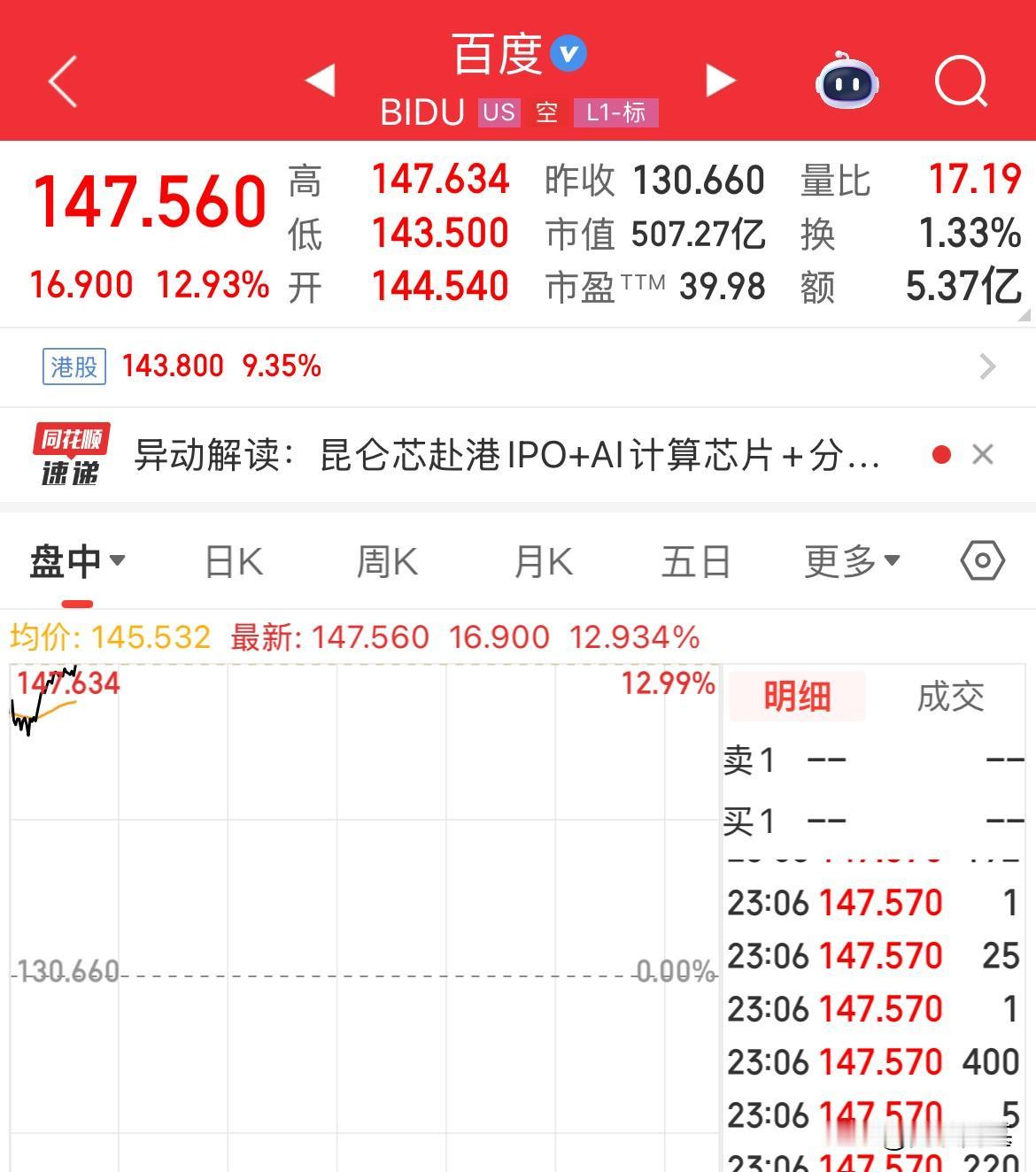The width and height of the screenshot is (1036, 1172).
Task: Select the 成交 tab
Action: (x=951, y=697)
